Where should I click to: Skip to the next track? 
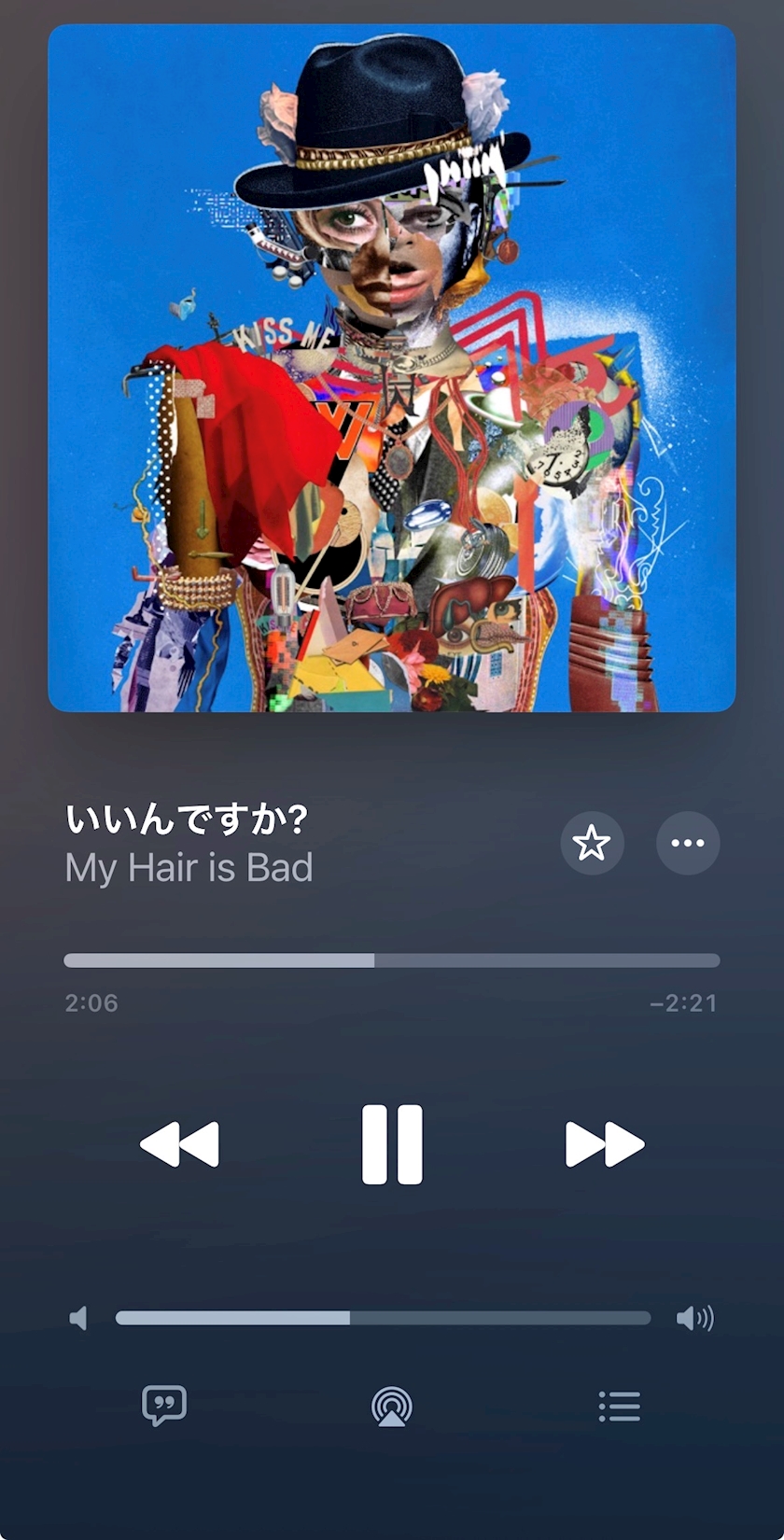coord(605,1144)
